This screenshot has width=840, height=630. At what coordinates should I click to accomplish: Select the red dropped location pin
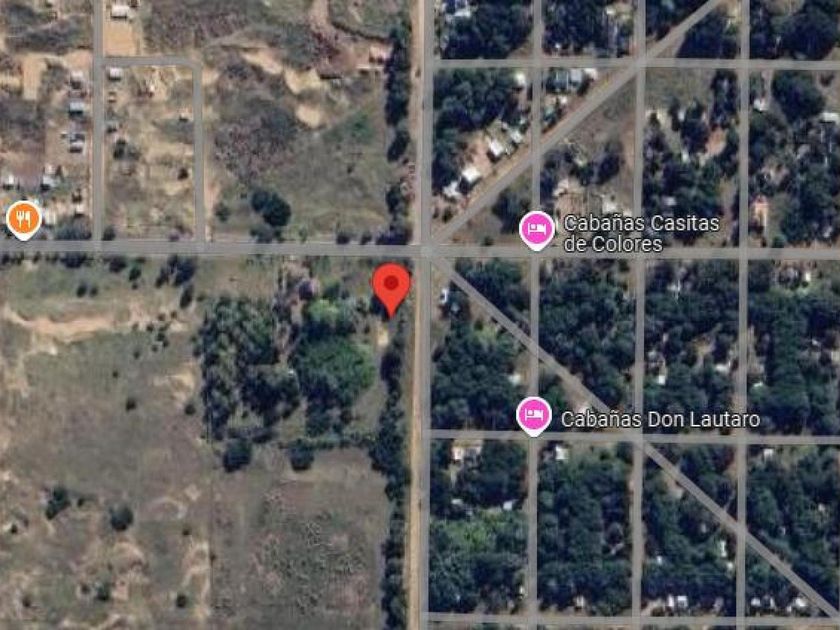[391, 290]
